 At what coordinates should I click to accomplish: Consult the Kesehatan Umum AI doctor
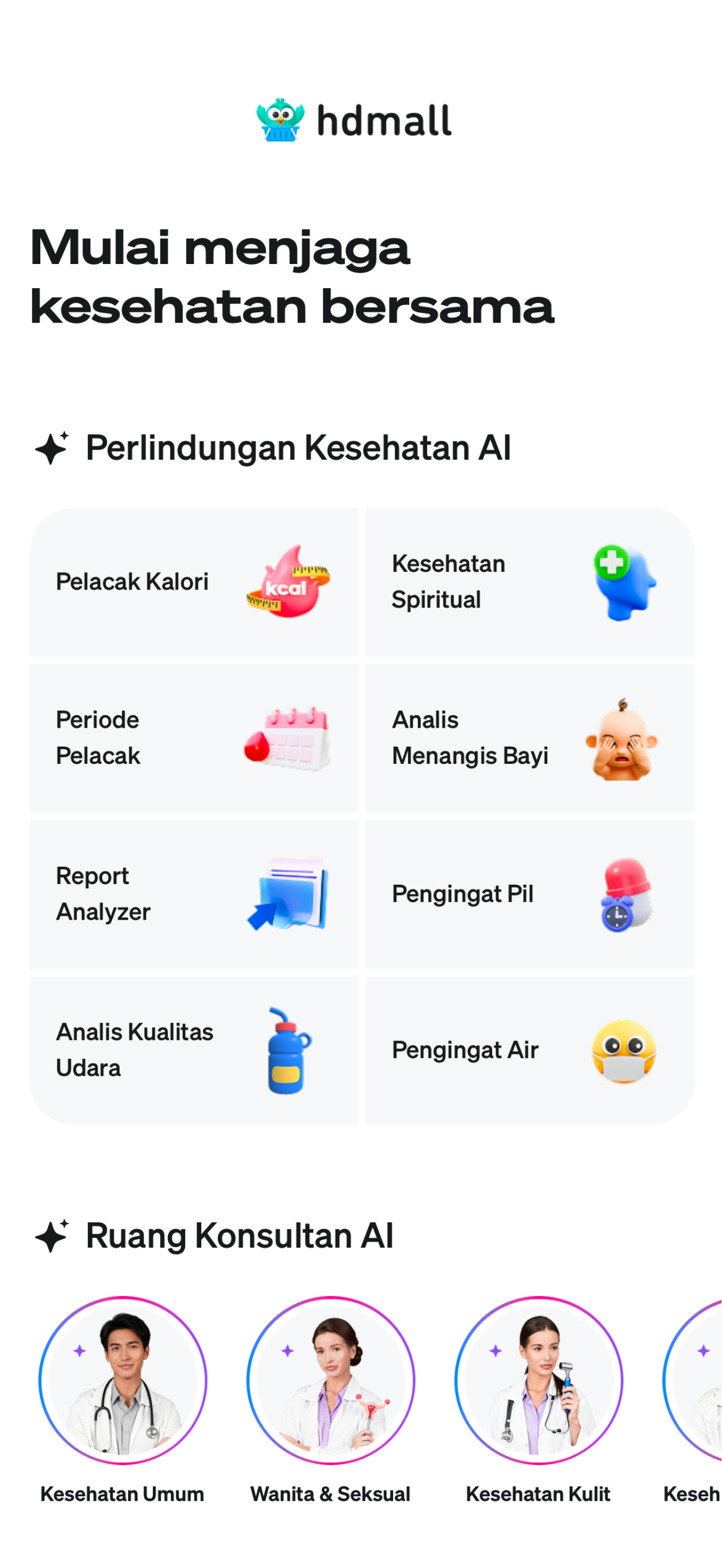click(123, 1380)
